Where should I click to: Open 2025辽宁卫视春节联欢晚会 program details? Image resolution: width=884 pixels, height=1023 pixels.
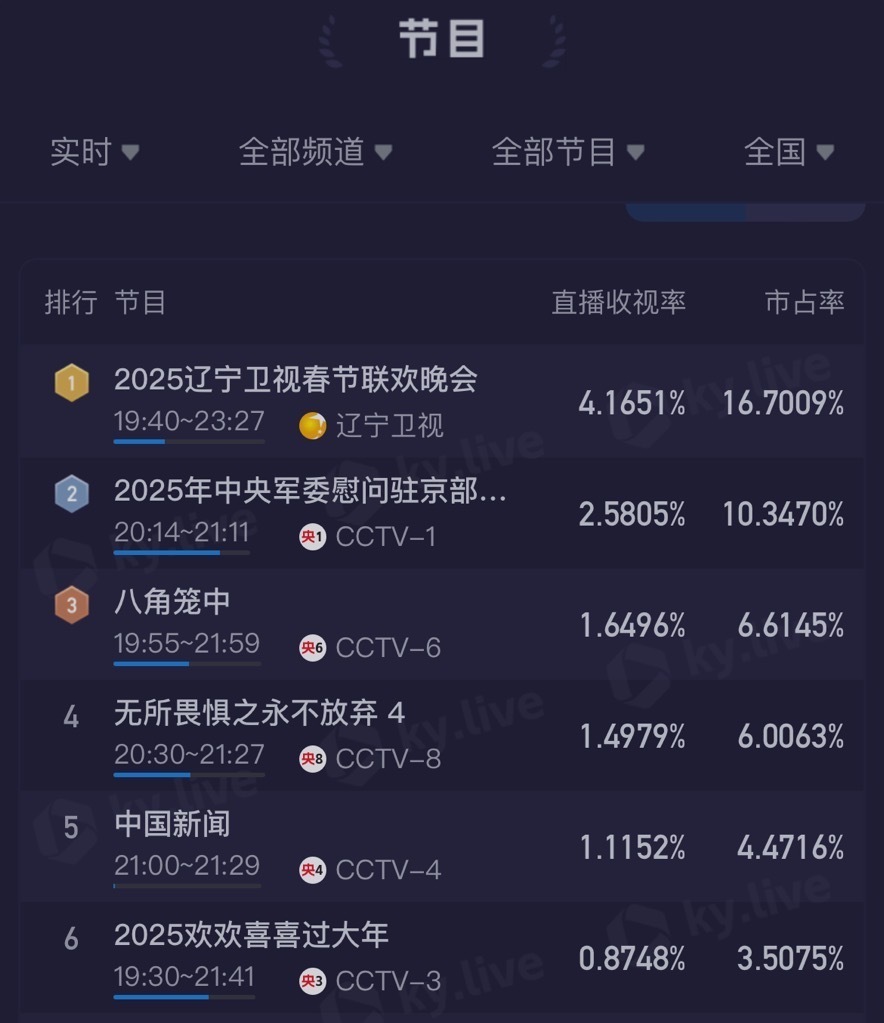click(297, 379)
